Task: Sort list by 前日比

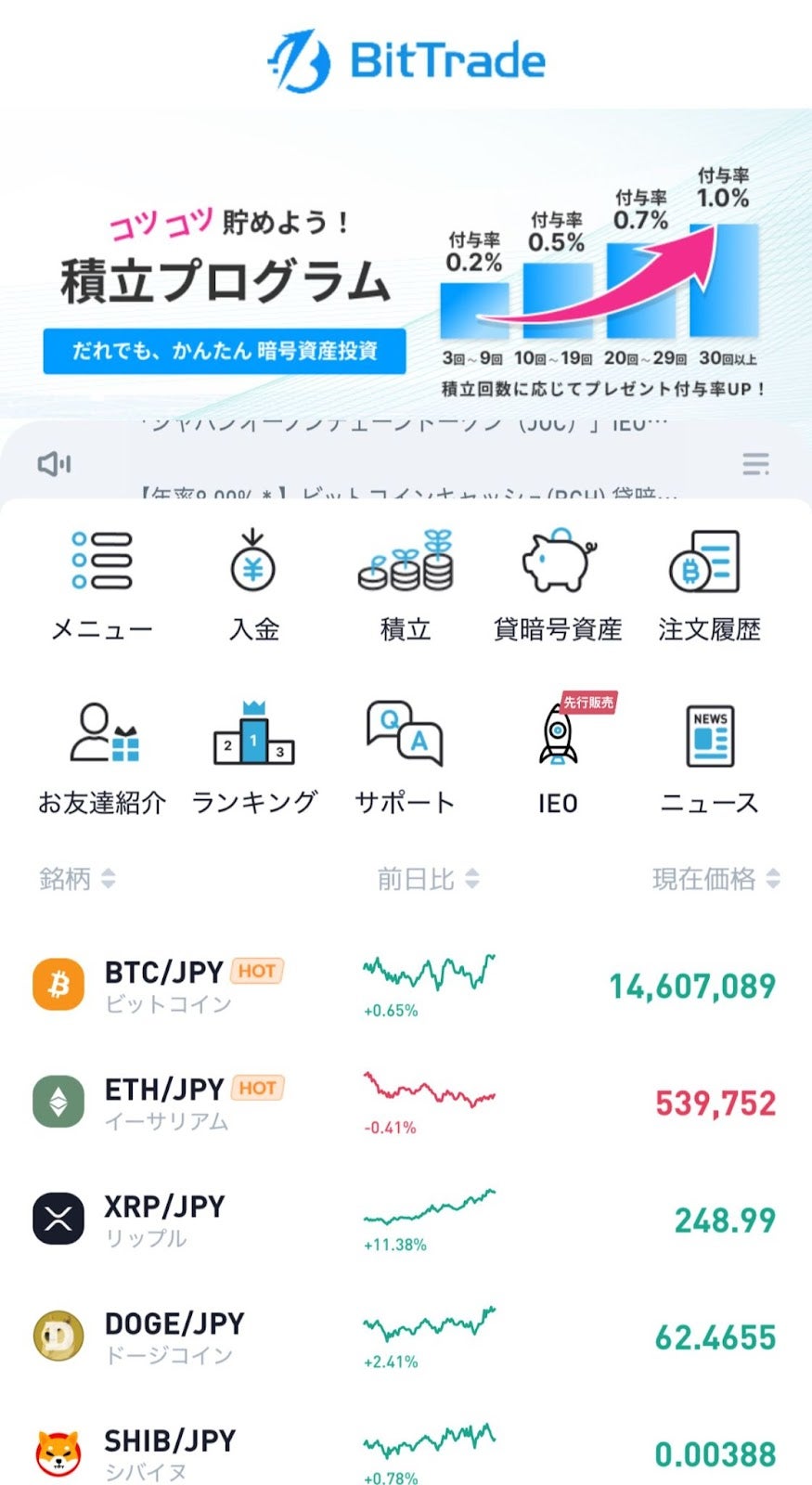Action: 428,878
